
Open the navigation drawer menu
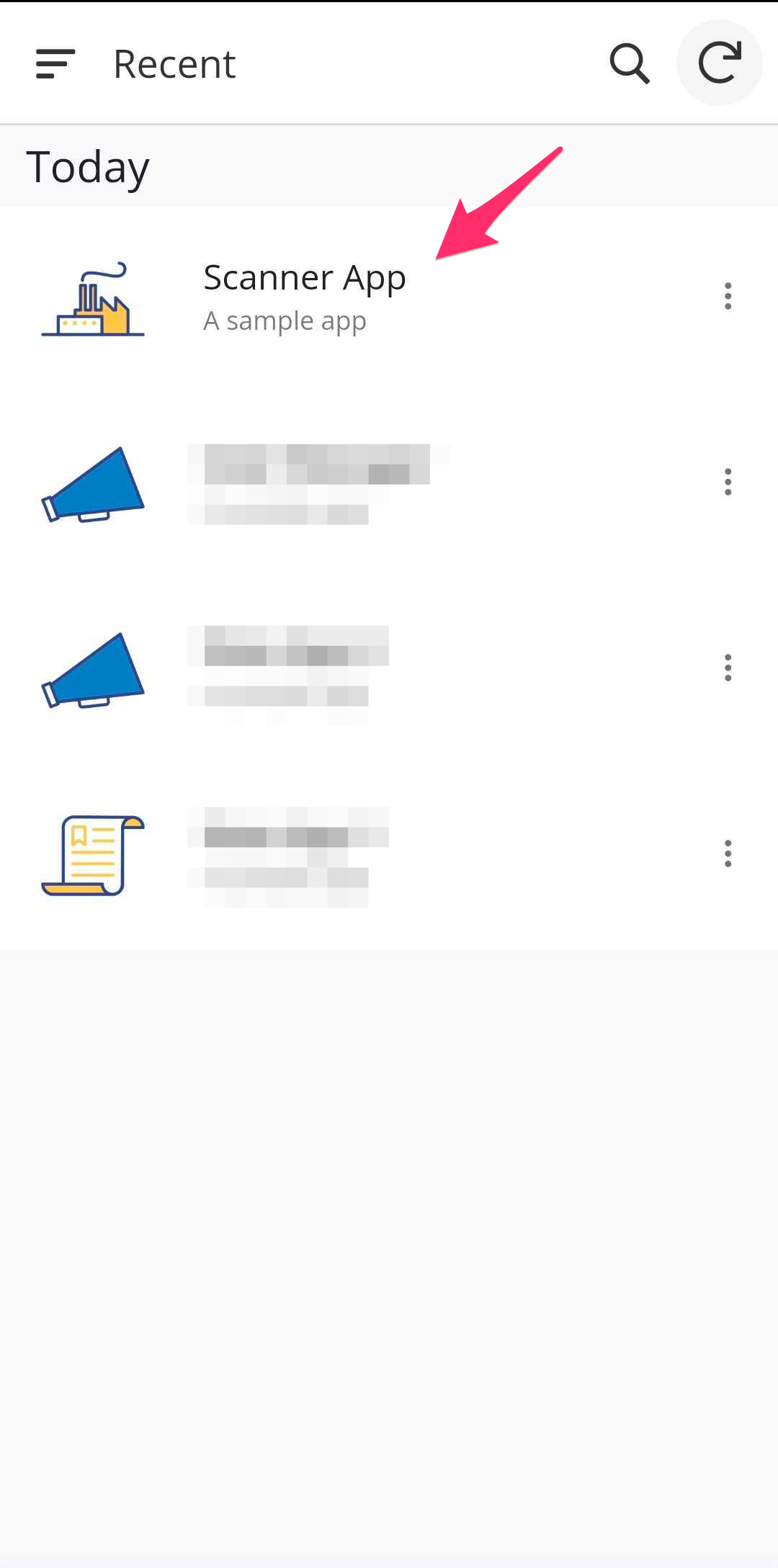tap(55, 64)
